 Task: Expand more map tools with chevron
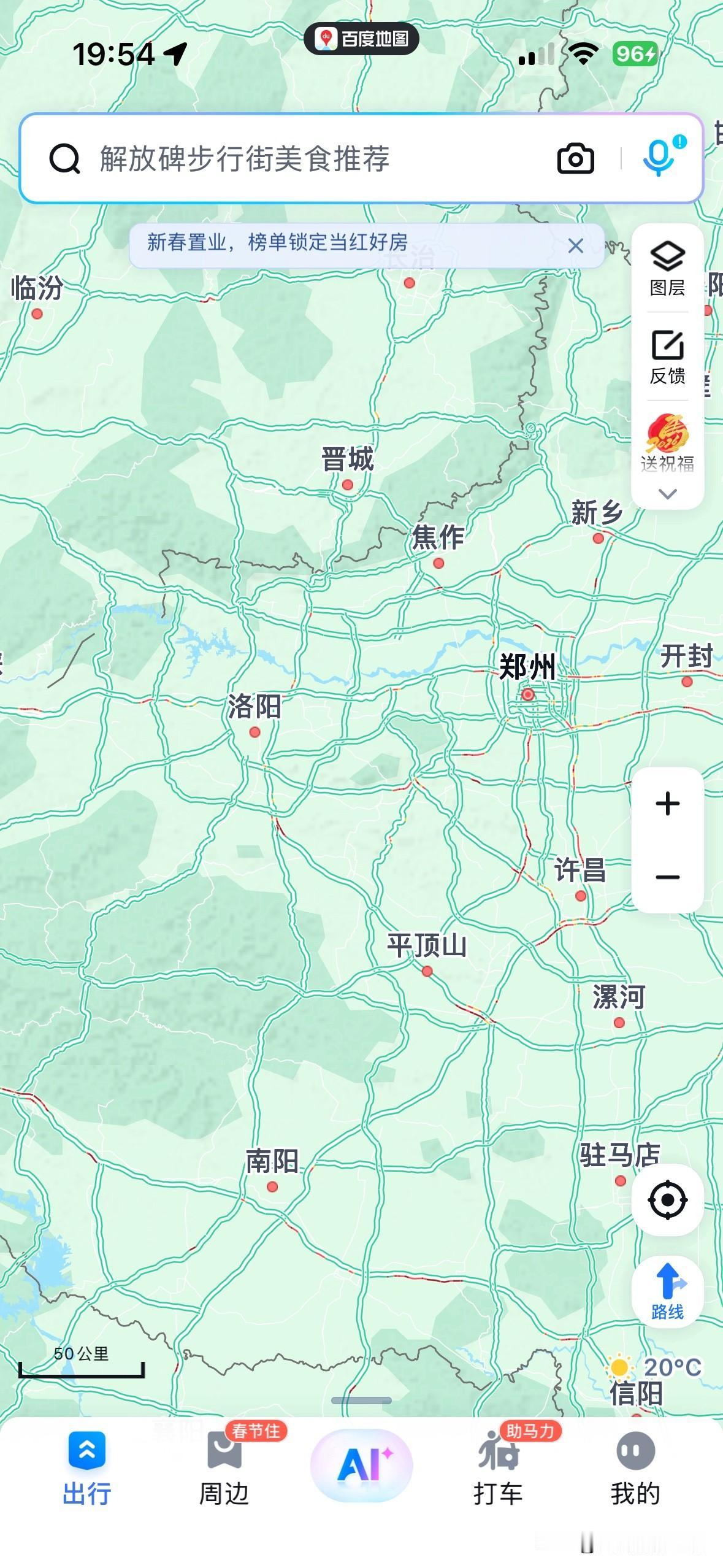(x=667, y=494)
